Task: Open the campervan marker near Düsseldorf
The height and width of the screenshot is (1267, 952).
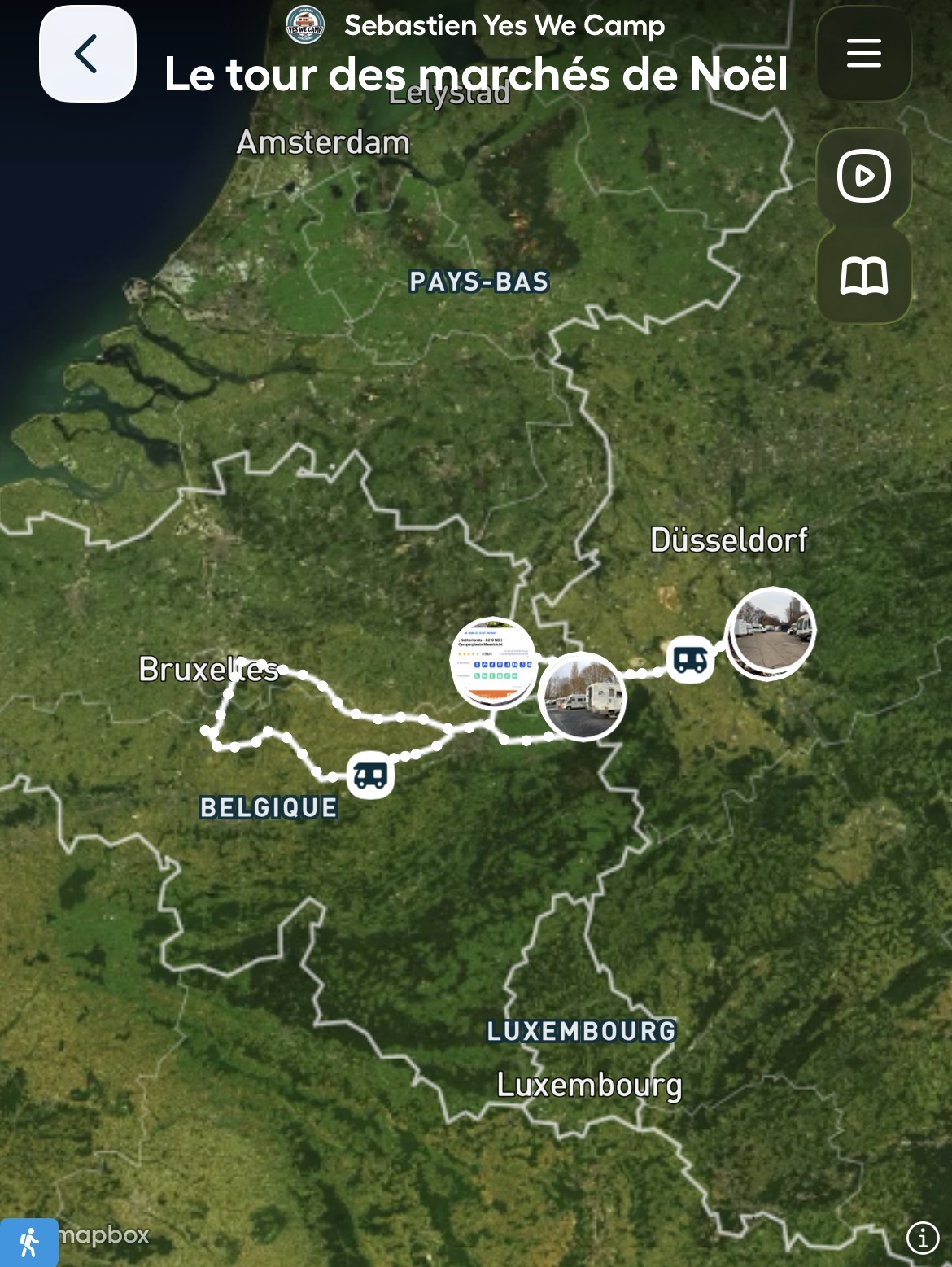Action: click(x=690, y=659)
